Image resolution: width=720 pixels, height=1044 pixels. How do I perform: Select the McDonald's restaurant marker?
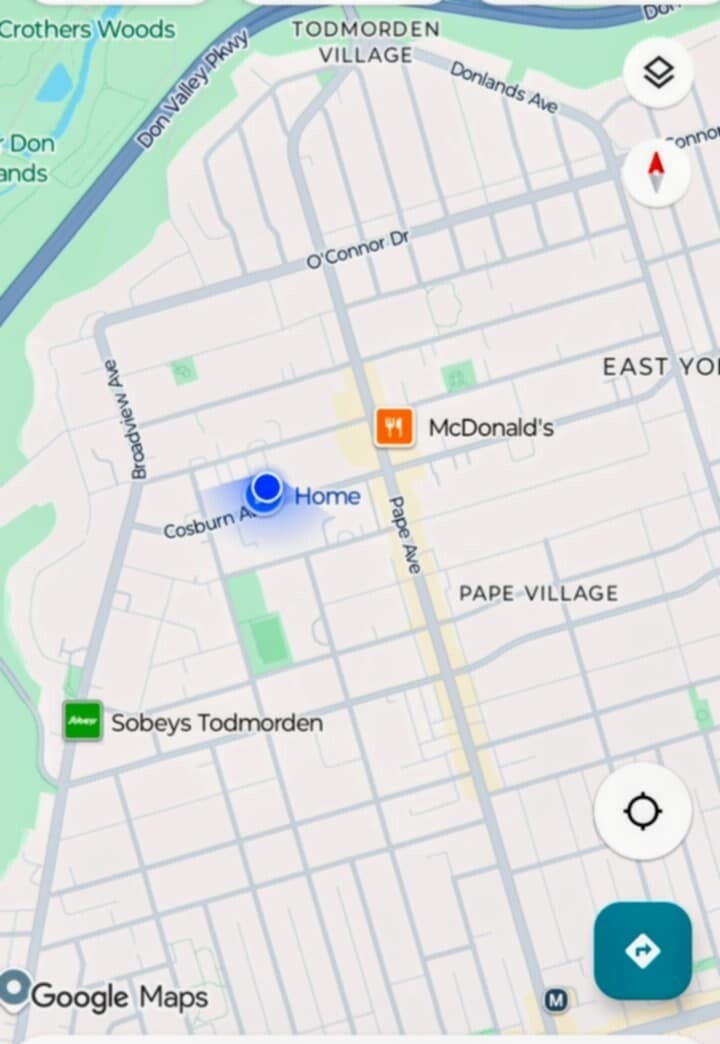pyautogui.click(x=394, y=428)
